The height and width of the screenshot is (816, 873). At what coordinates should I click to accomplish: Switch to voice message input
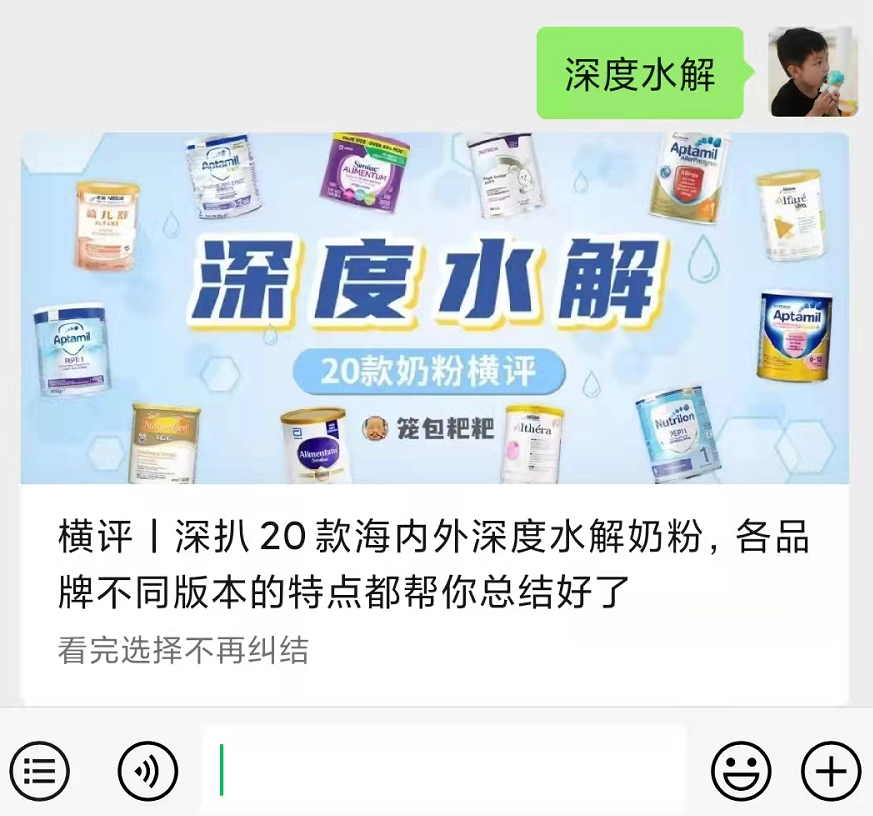(x=147, y=771)
